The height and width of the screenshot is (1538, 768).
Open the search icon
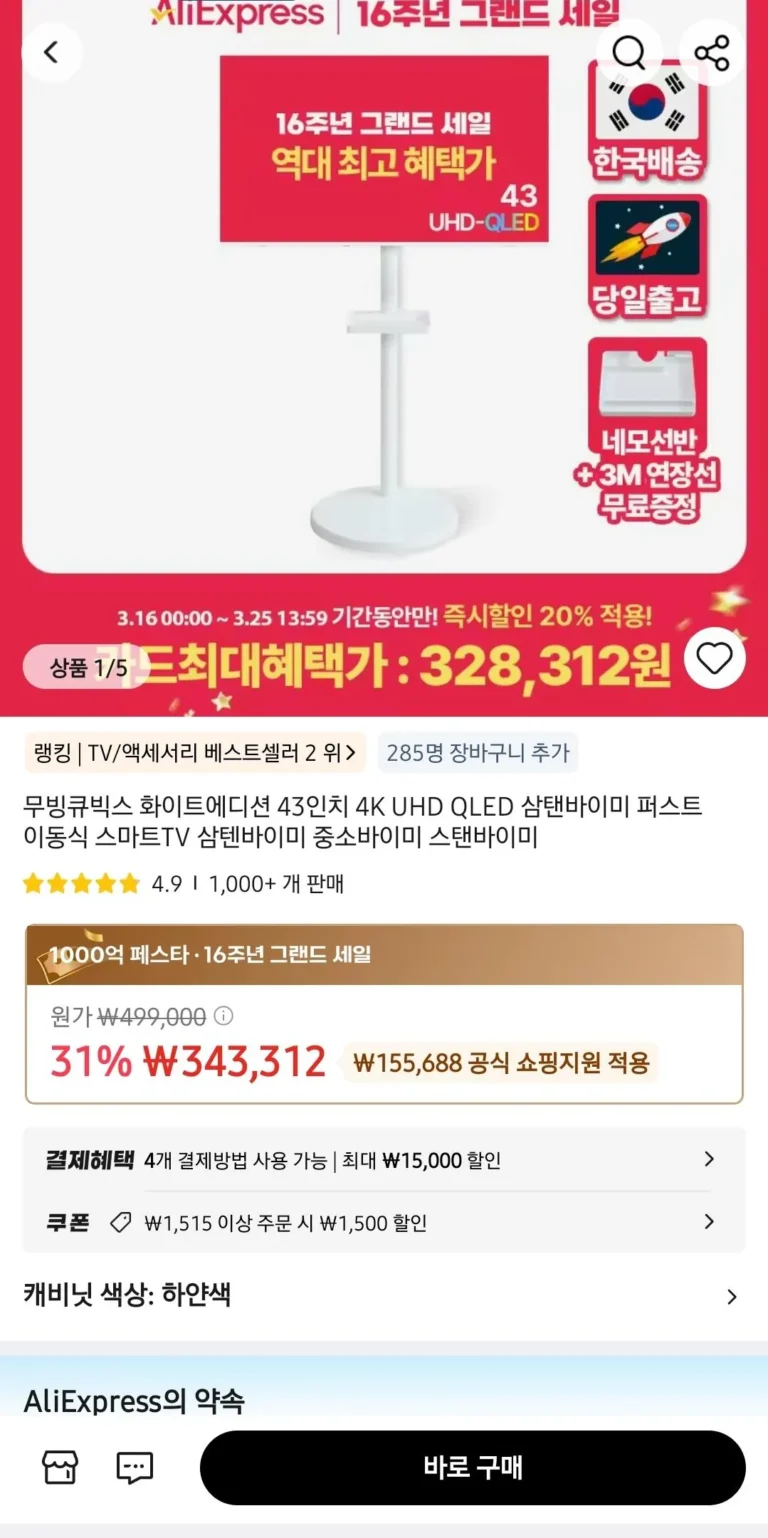629,52
